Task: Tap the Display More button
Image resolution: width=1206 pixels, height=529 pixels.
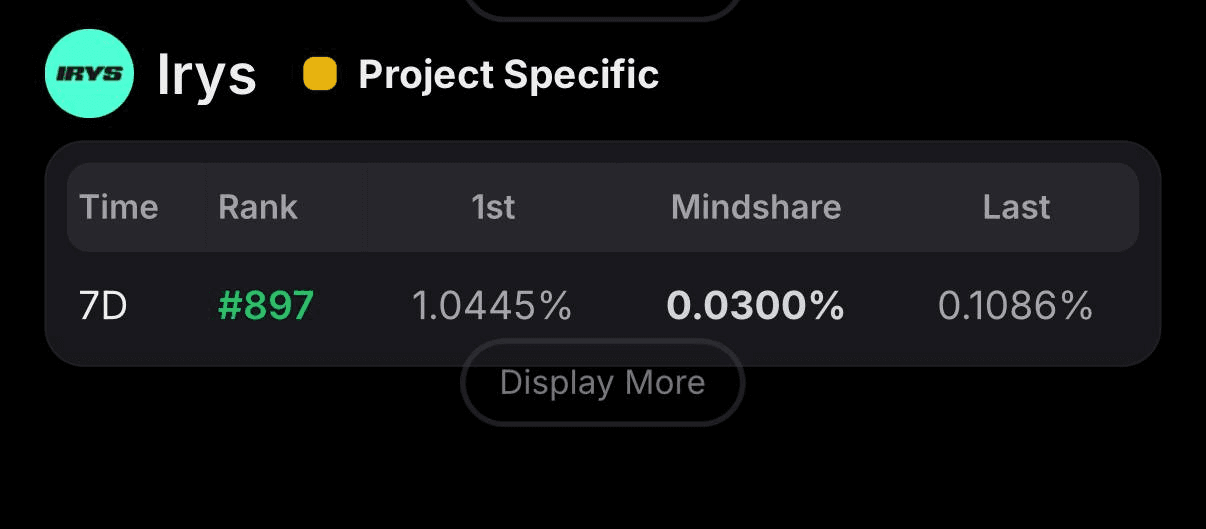Action: (x=602, y=383)
